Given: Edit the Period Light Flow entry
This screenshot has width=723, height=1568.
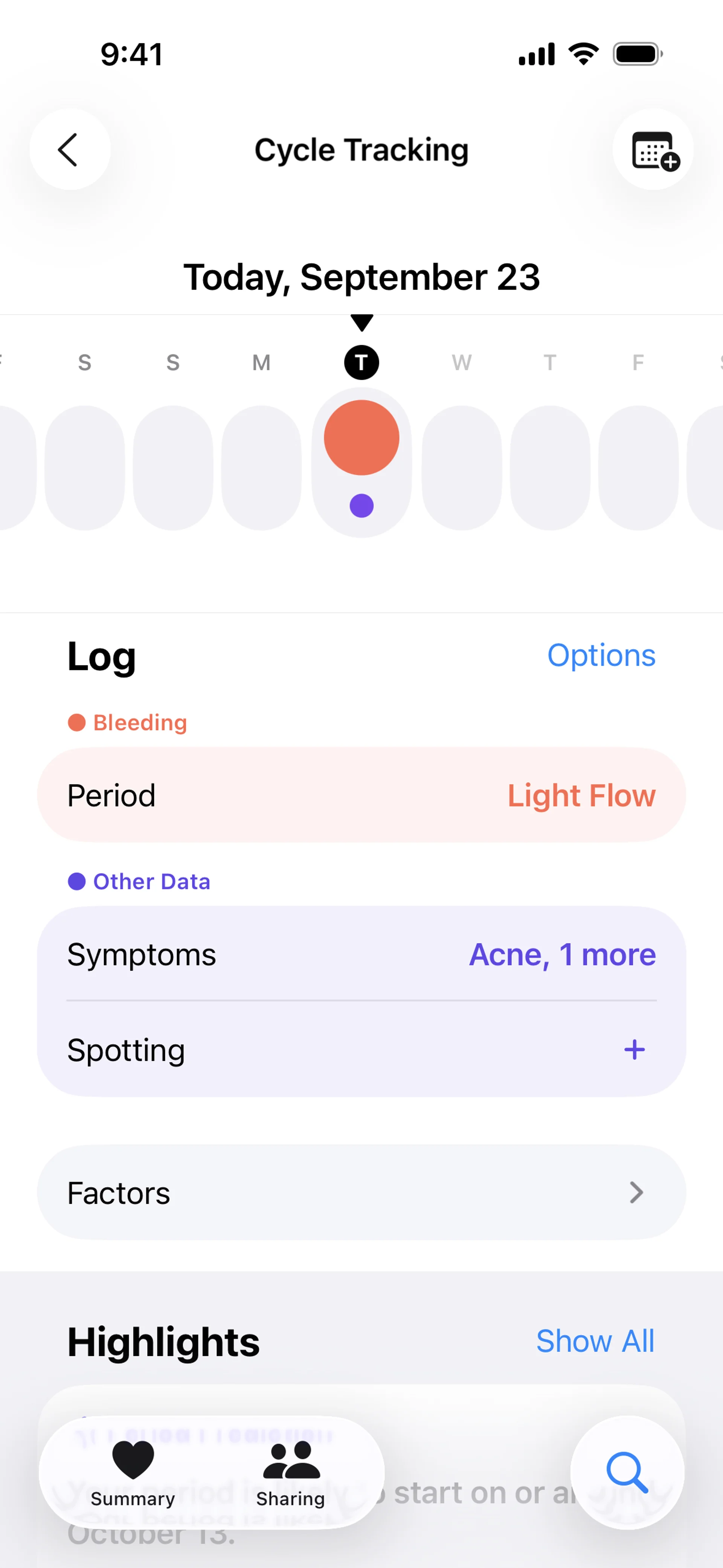Looking at the screenshot, I should pos(361,795).
